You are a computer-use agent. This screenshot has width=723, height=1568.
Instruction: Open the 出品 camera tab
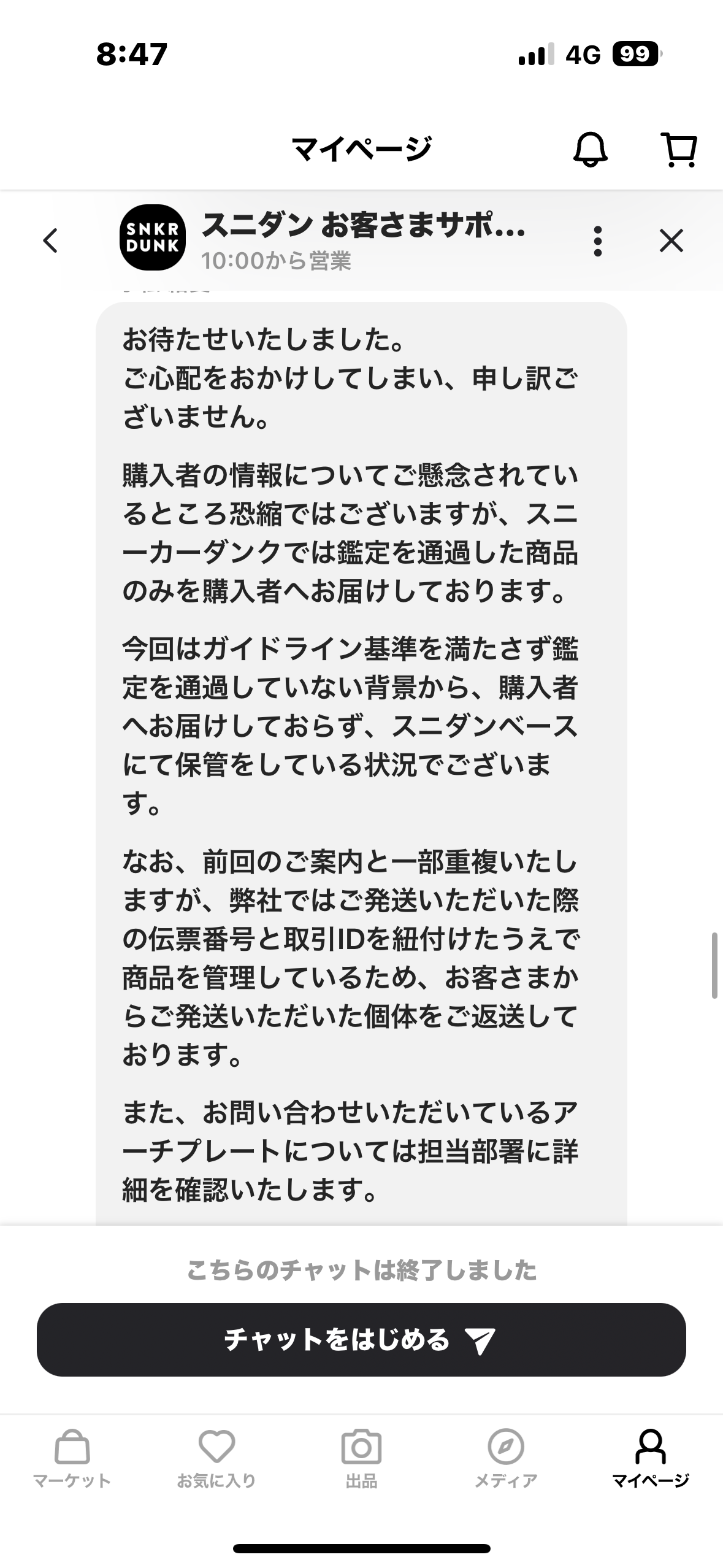coord(361,1459)
